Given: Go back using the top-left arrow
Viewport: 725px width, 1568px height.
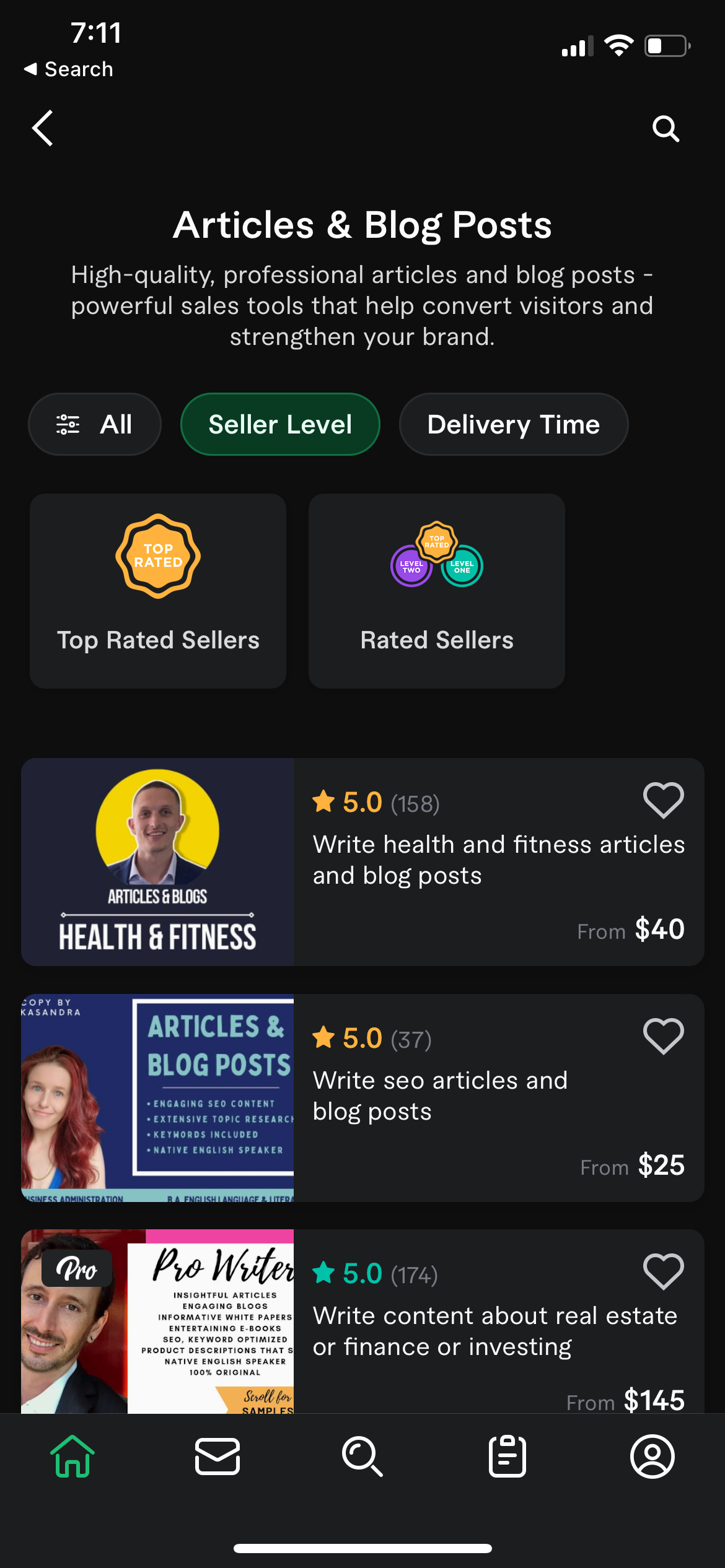Looking at the screenshot, I should 43,128.
